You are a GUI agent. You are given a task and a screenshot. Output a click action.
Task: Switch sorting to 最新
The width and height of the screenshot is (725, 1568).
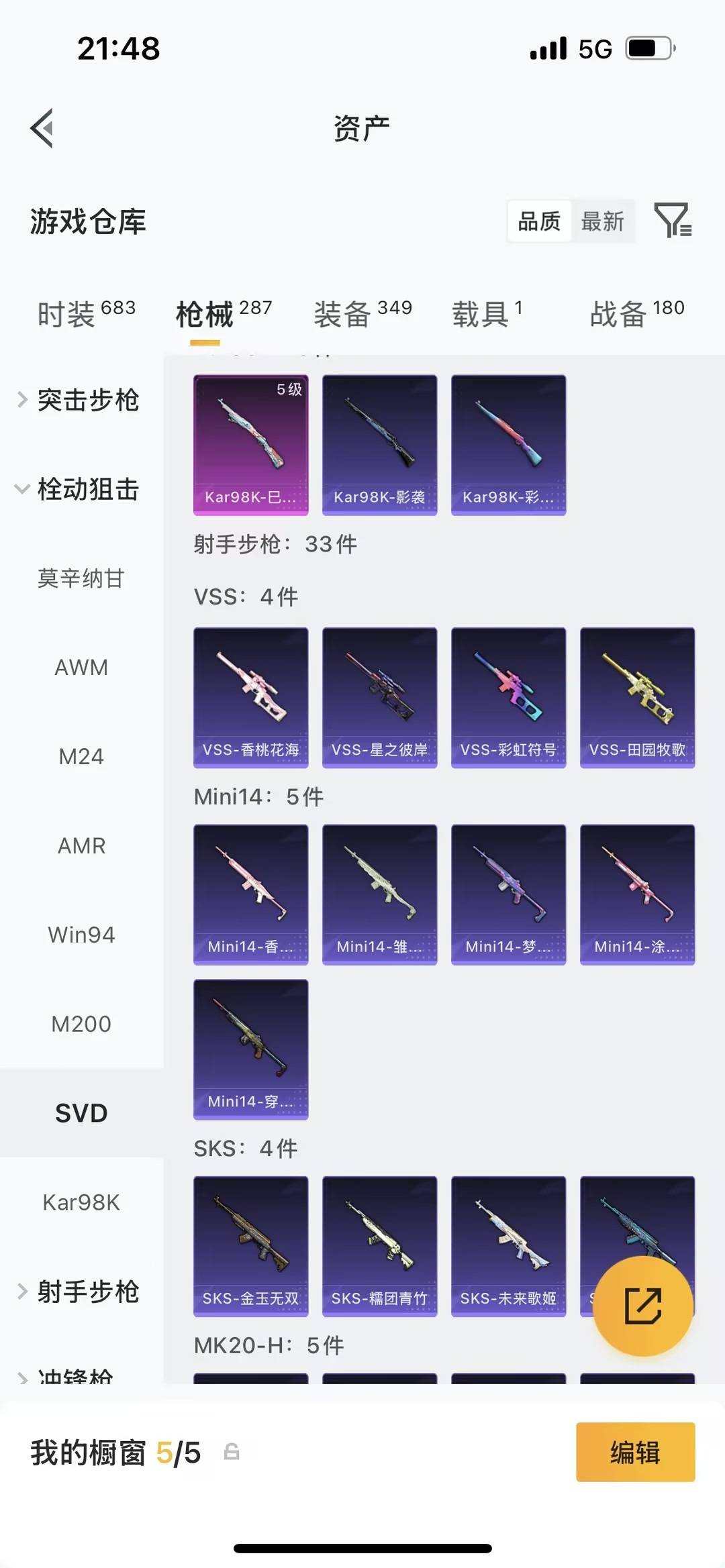(x=603, y=221)
